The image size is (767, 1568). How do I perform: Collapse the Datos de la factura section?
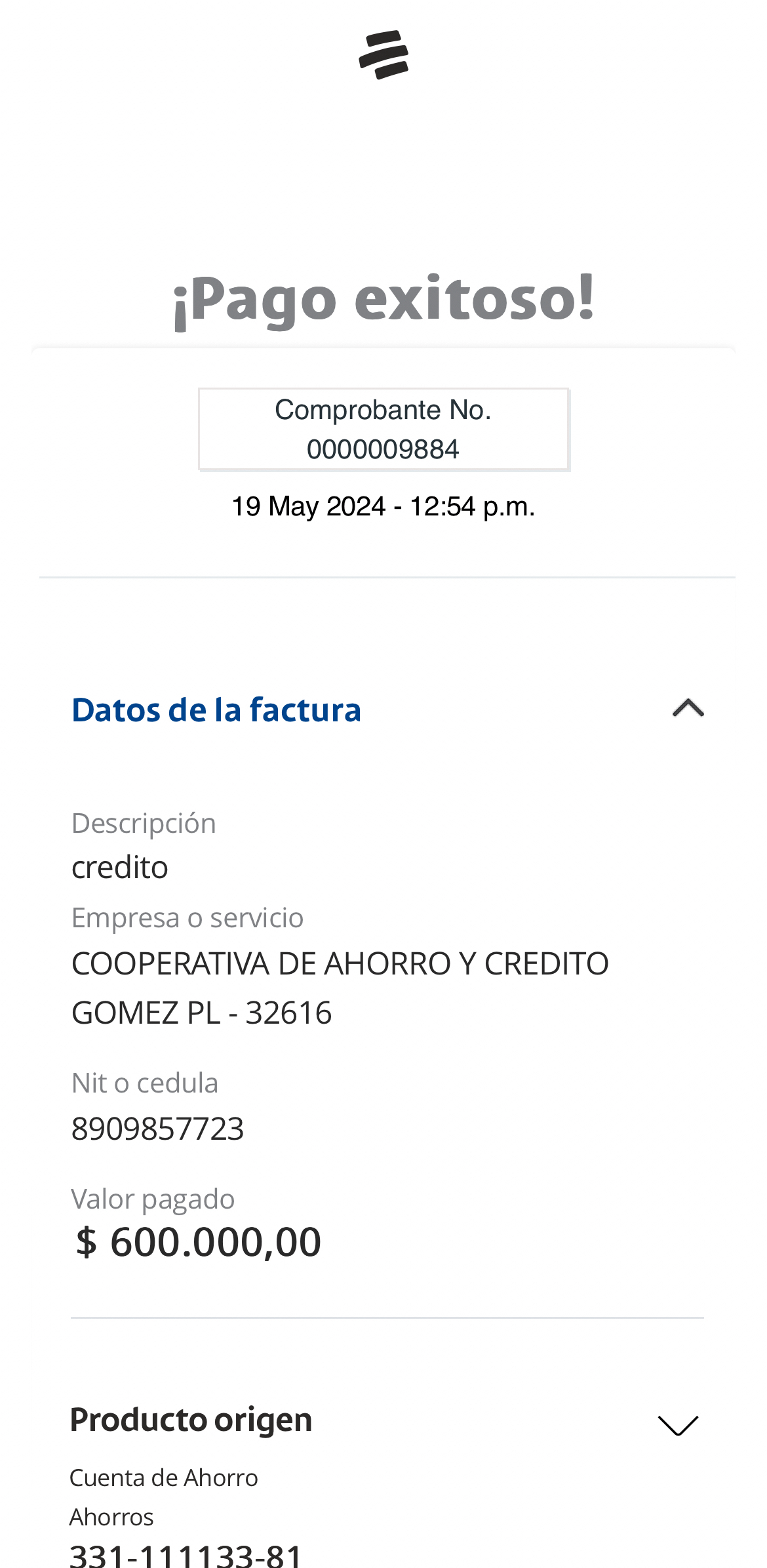pos(688,708)
